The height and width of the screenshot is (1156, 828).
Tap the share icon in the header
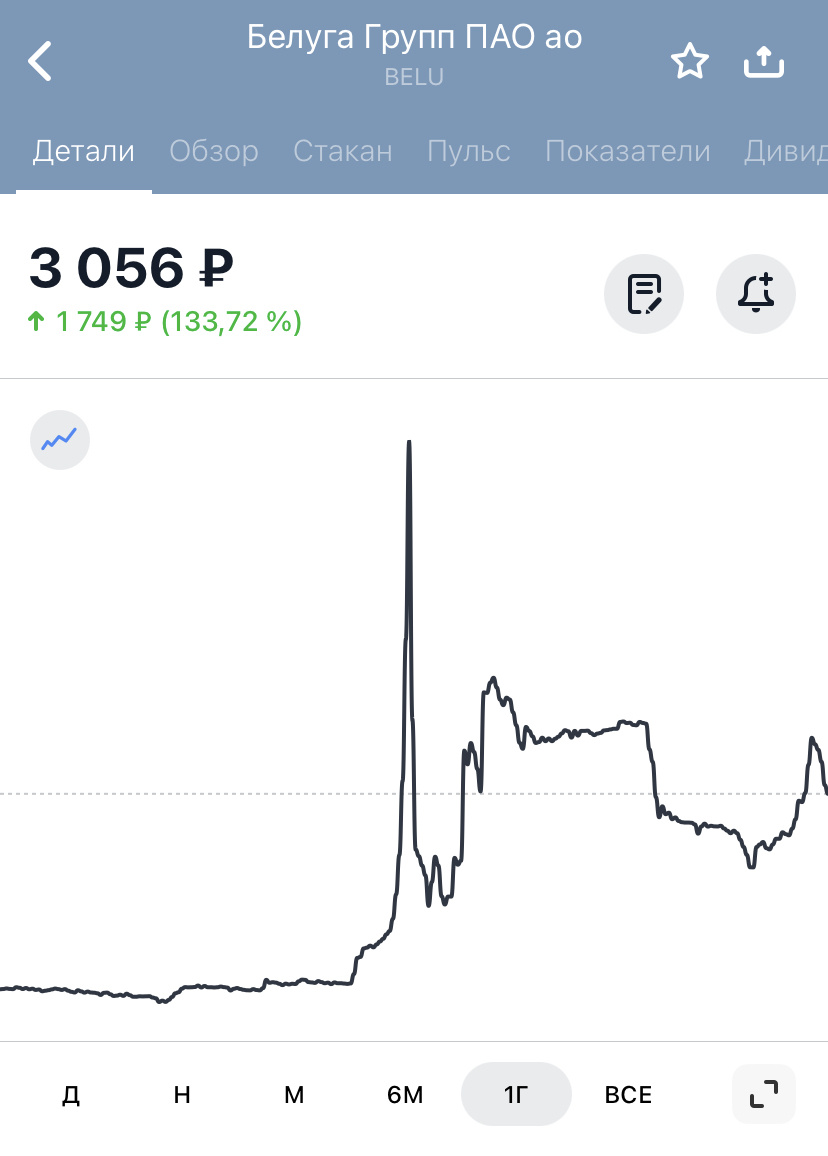763,60
